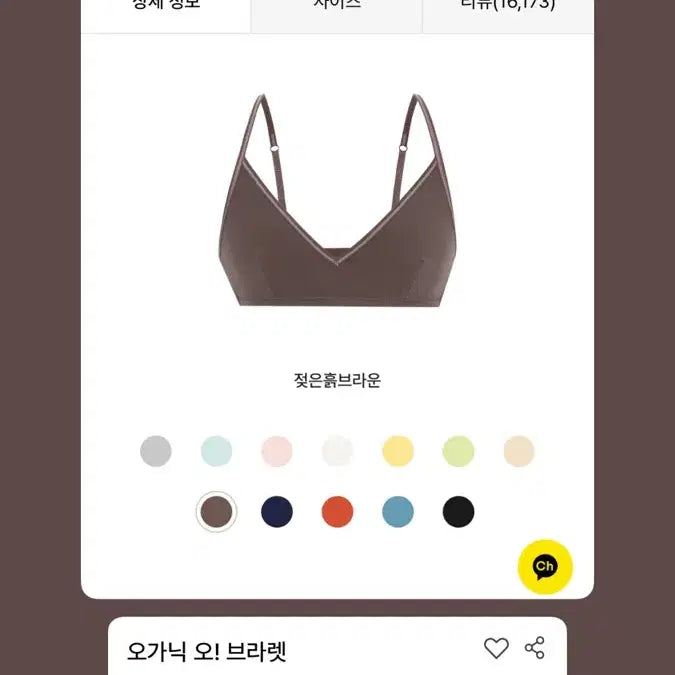Tap the selected brown color swatch
The width and height of the screenshot is (675, 675).
point(216,512)
